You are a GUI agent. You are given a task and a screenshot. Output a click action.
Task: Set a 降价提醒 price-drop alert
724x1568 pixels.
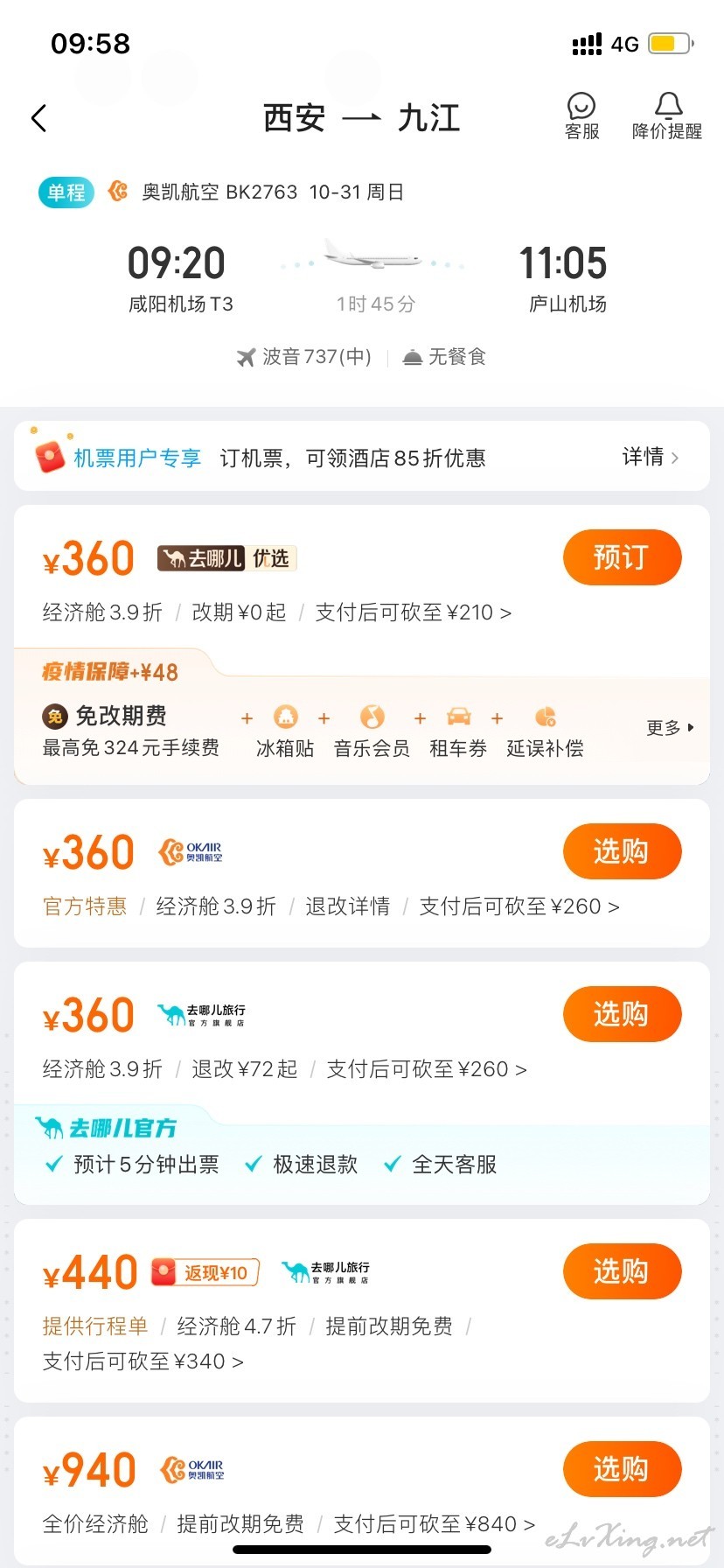click(x=667, y=117)
